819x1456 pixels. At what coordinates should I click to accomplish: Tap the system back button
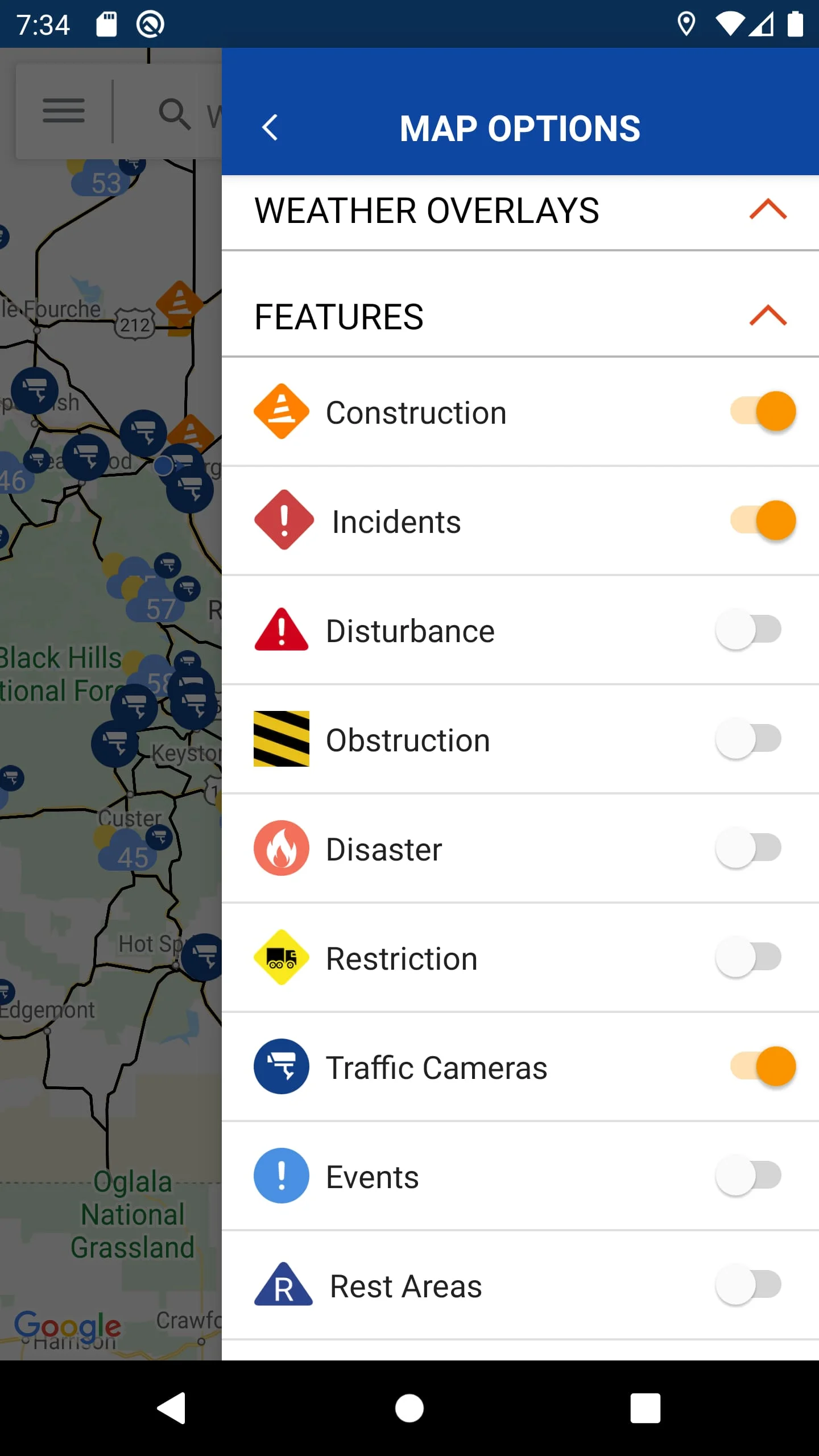171,1408
